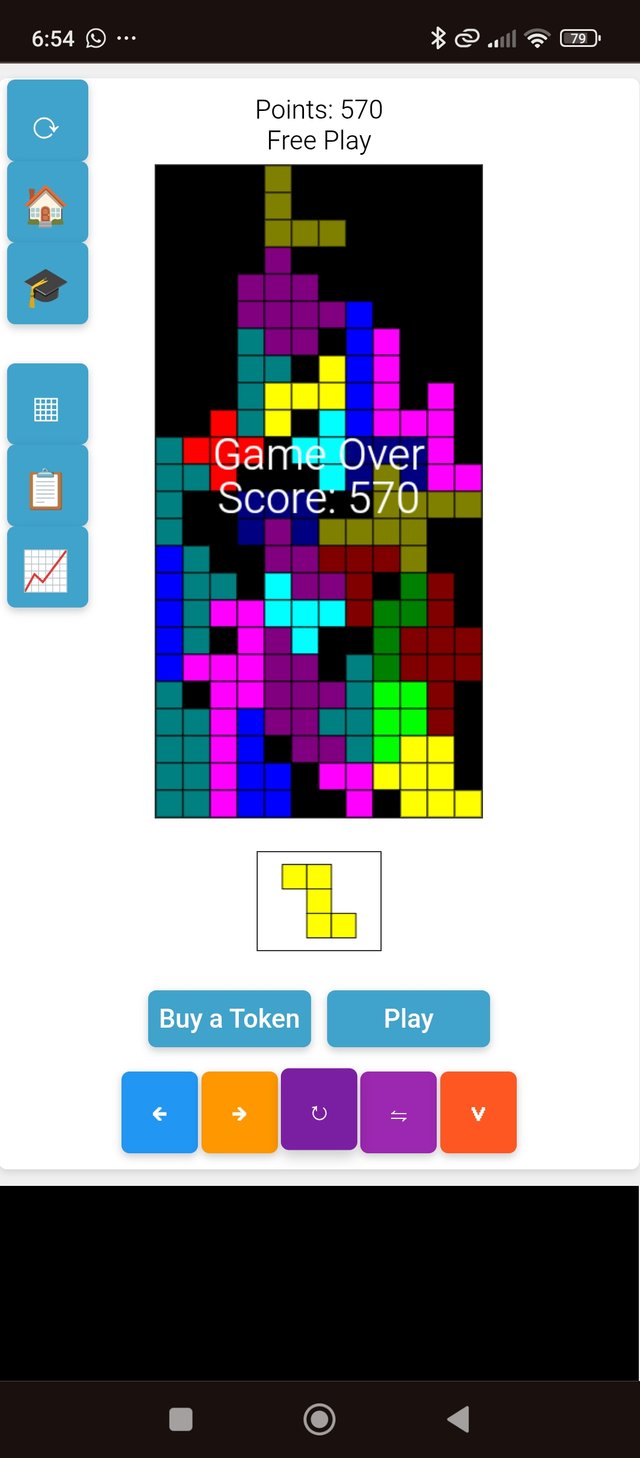Tap the swap arrows button

tap(398, 1113)
